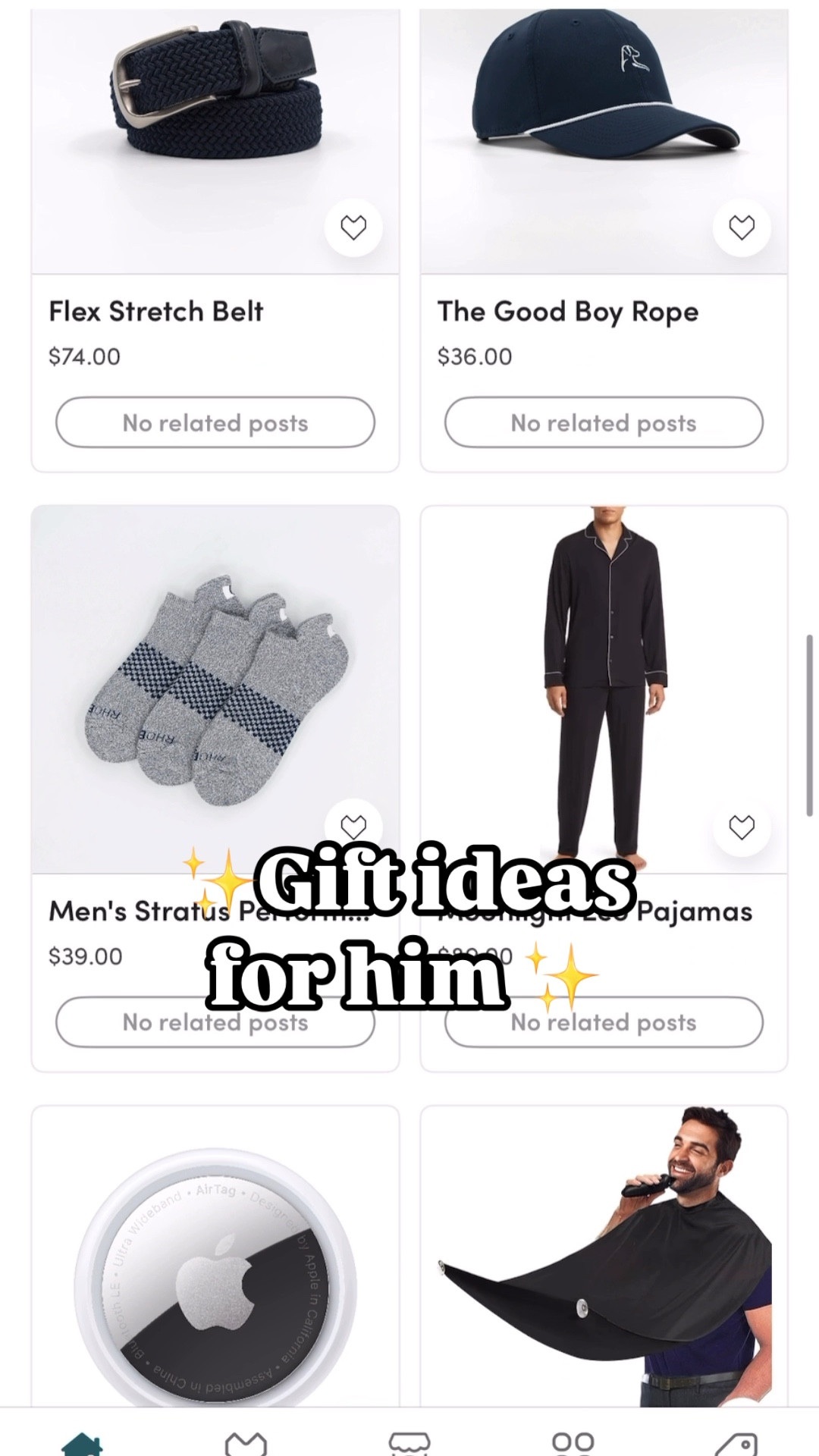Screen dimensions: 819x1456
Task: Toggle the heart on The Good Boy Rope
Action: point(742,227)
